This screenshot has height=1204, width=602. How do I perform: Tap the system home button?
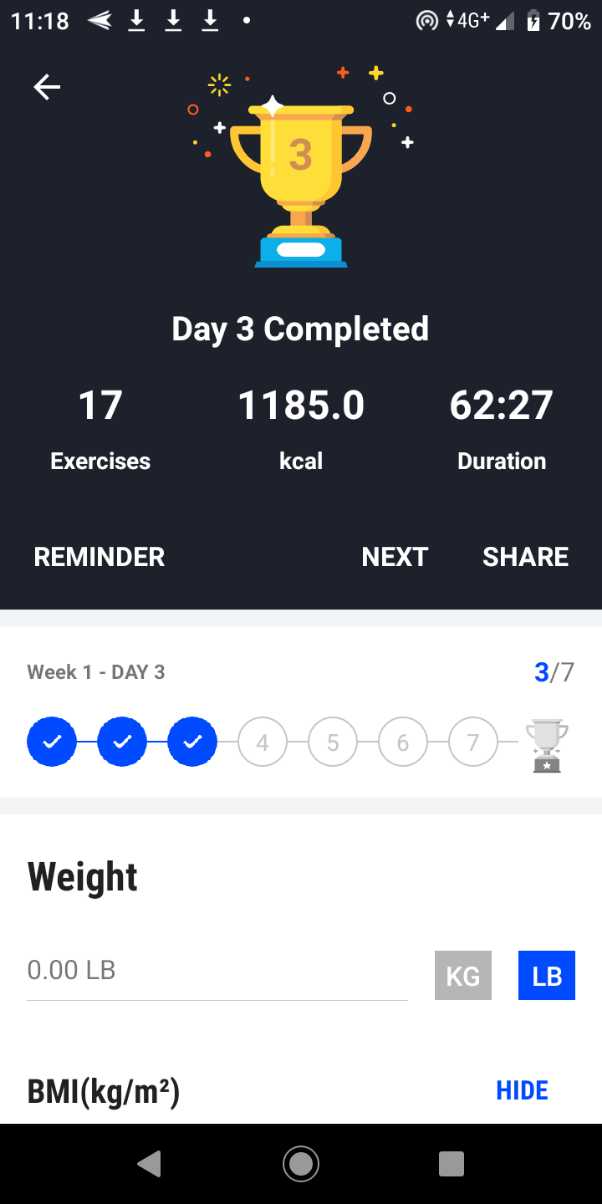pyautogui.click(x=300, y=1163)
